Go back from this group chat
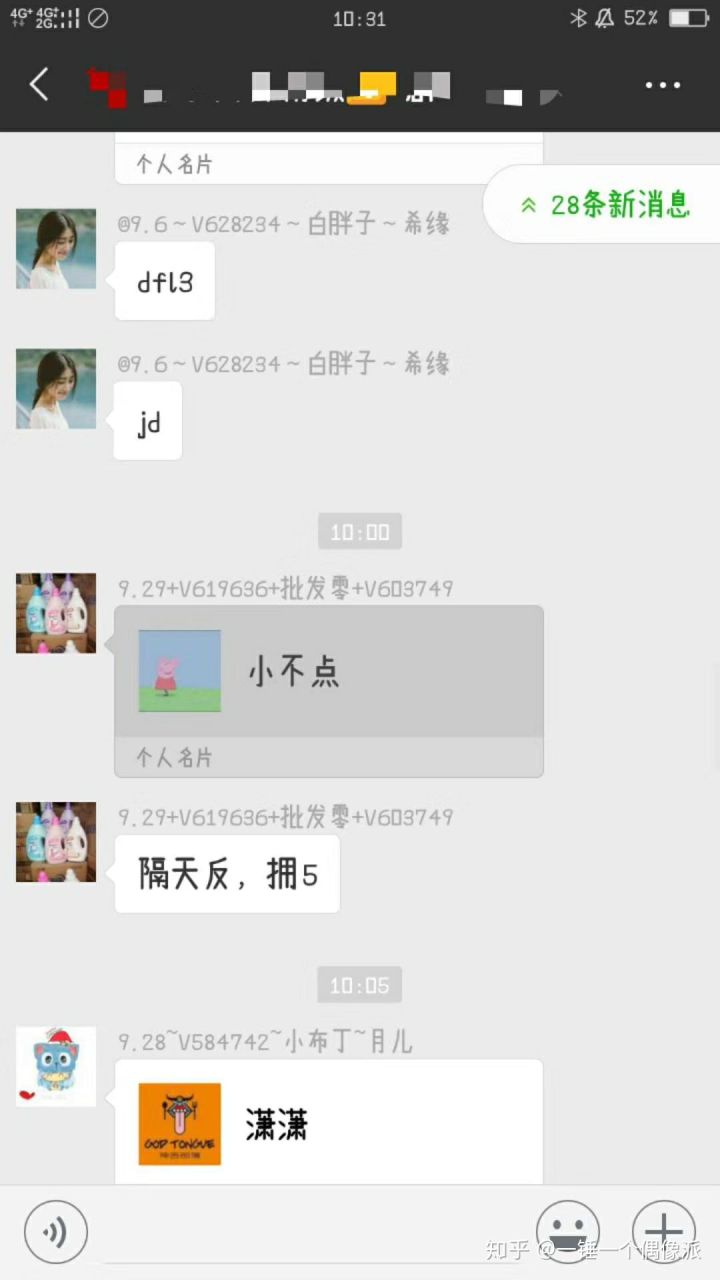This screenshot has height=1280, width=720. (x=40, y=85)
